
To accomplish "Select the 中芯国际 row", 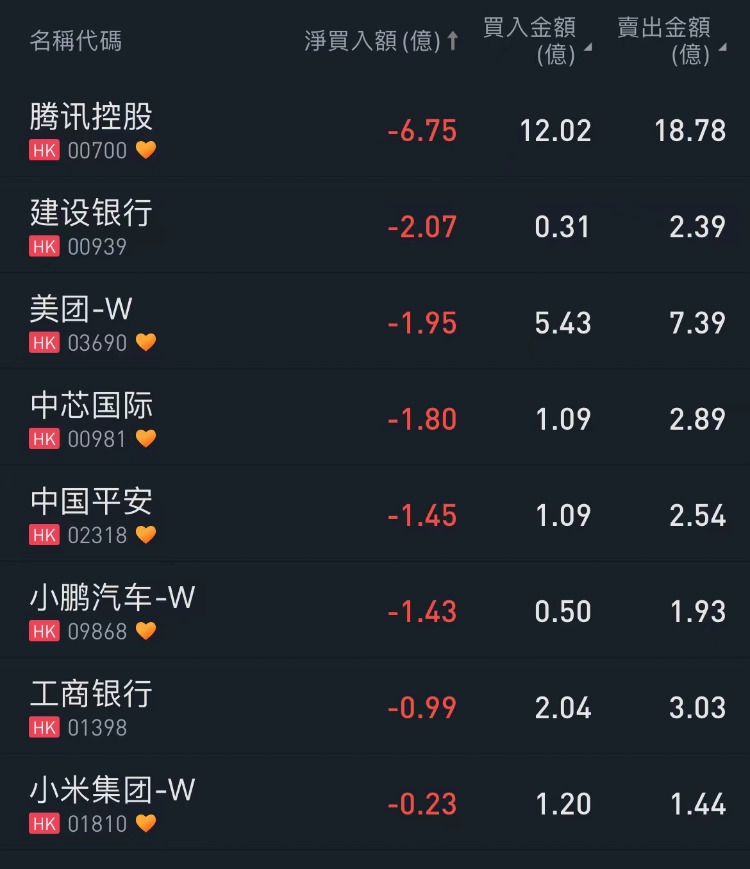I will coord(92,418).
